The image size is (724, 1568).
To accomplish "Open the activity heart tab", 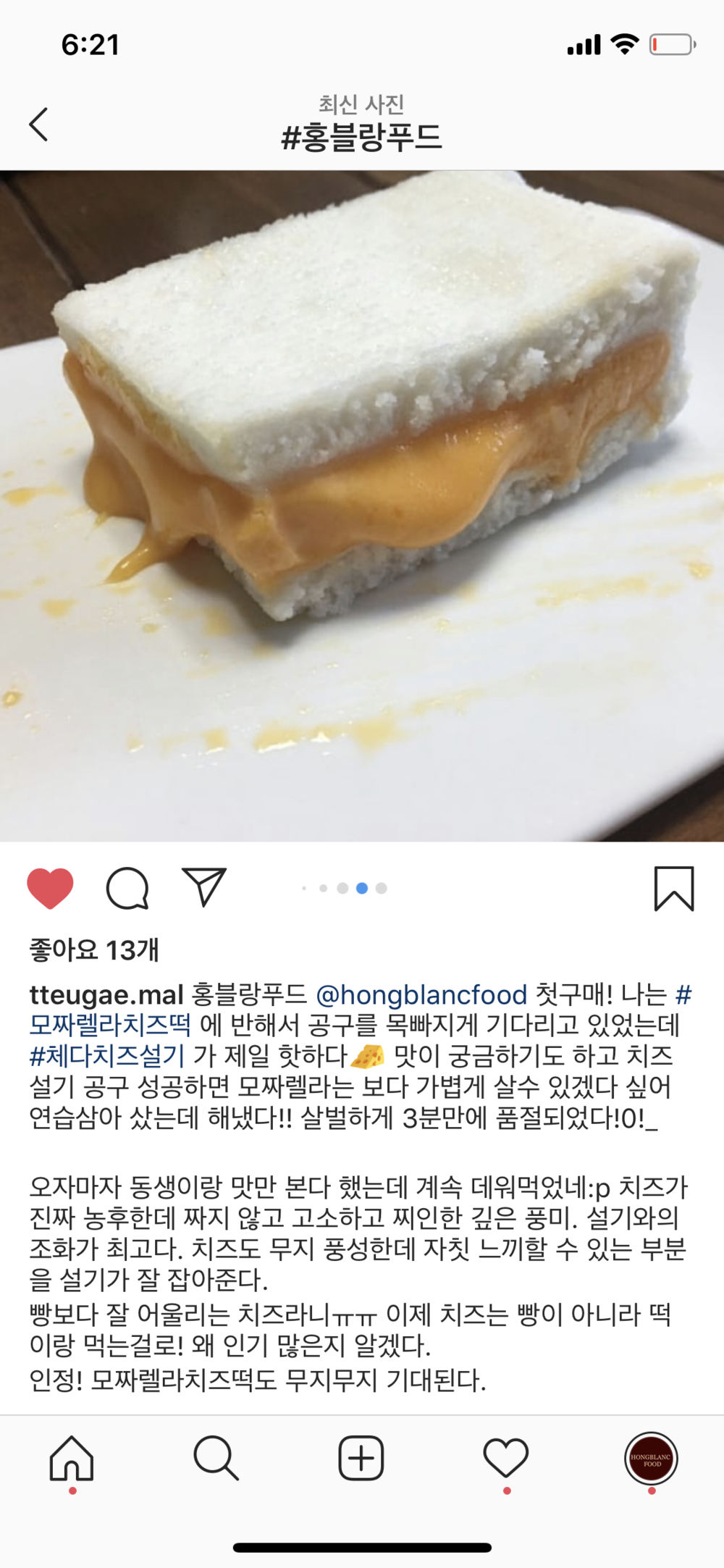I will (506, 1458).
